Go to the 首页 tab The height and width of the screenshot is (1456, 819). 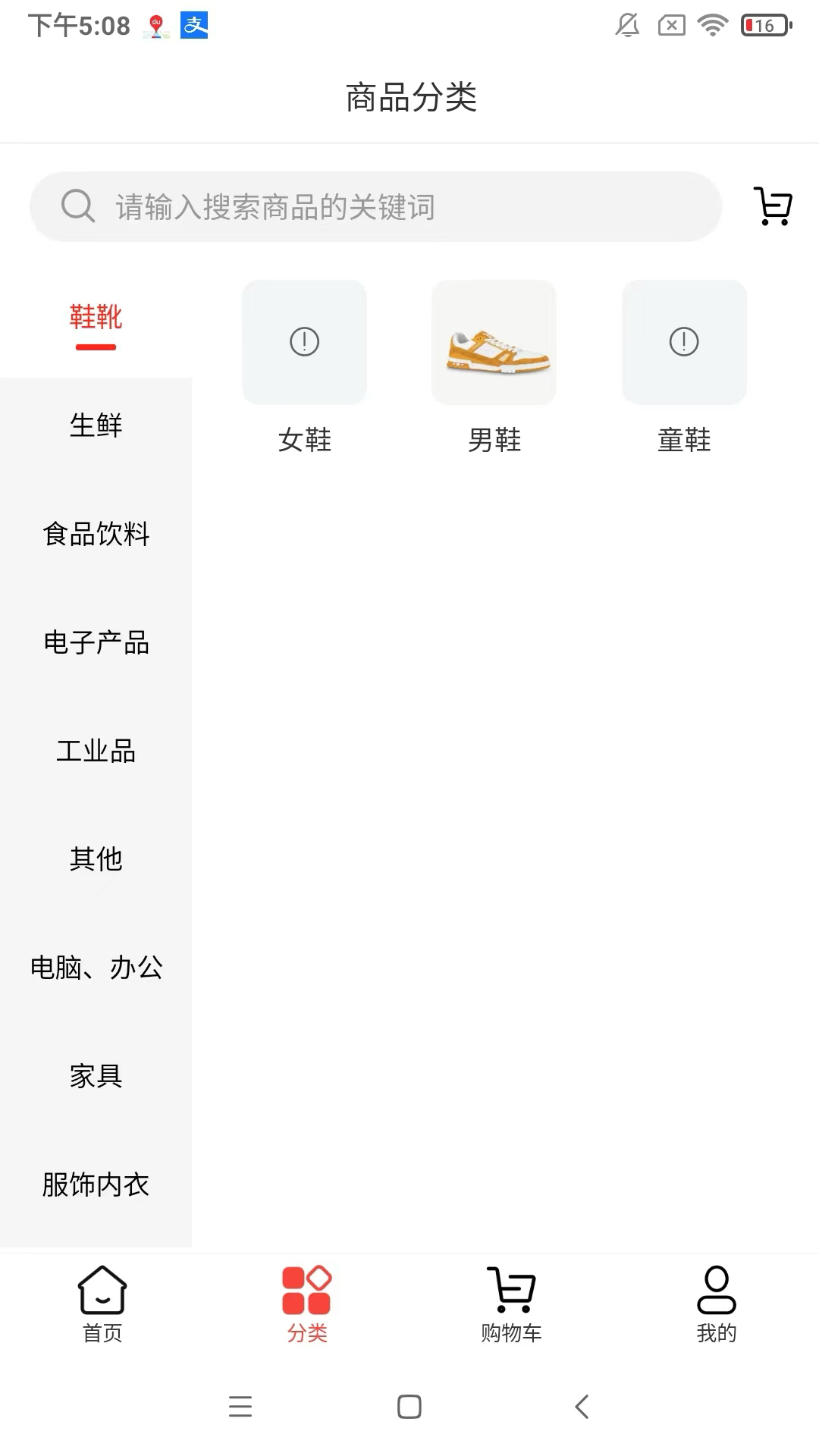click(x=102, y=1304)
